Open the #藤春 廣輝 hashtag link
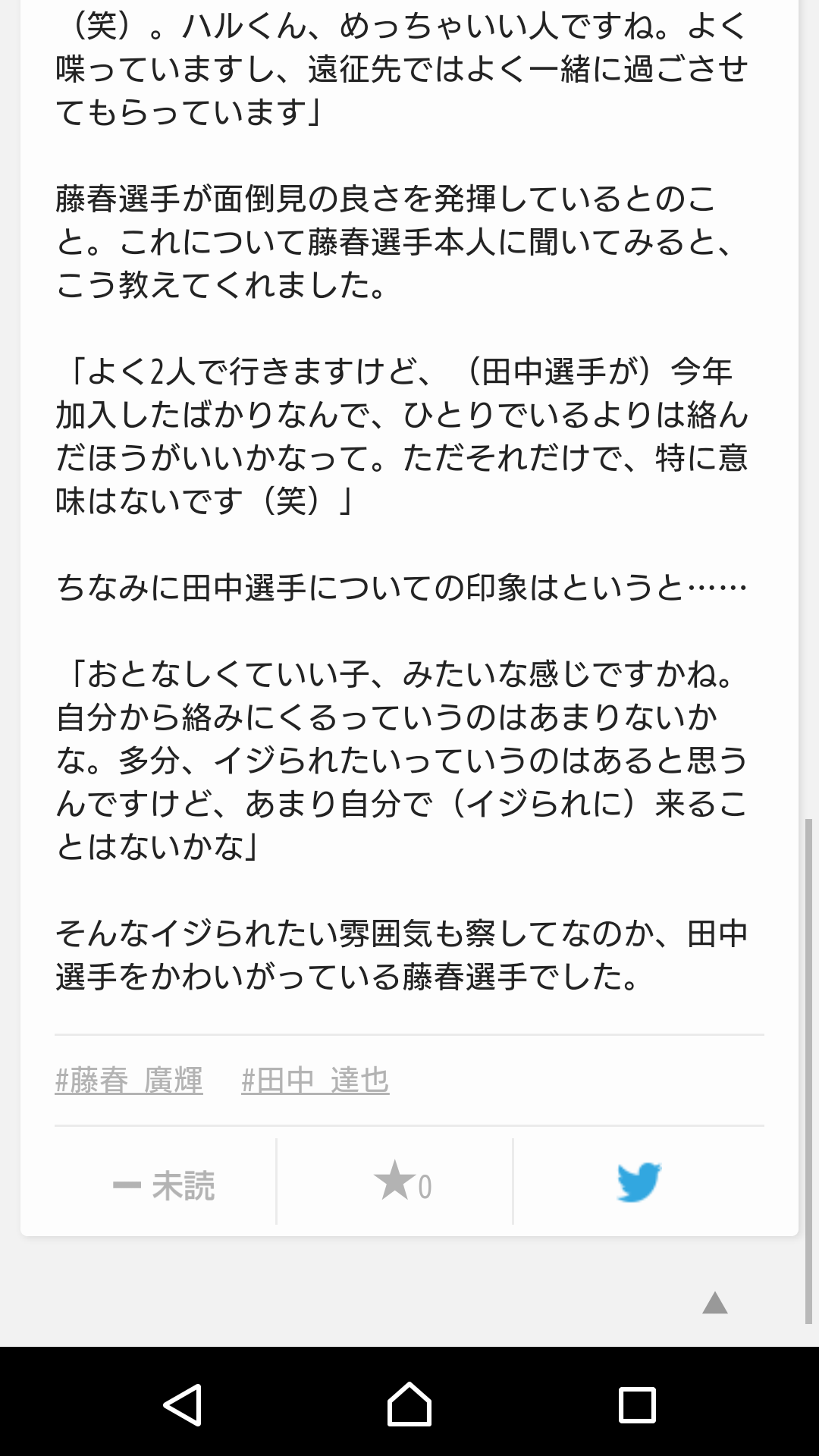The height and width of the screenshot is (1456, 819). point(129,1081)
